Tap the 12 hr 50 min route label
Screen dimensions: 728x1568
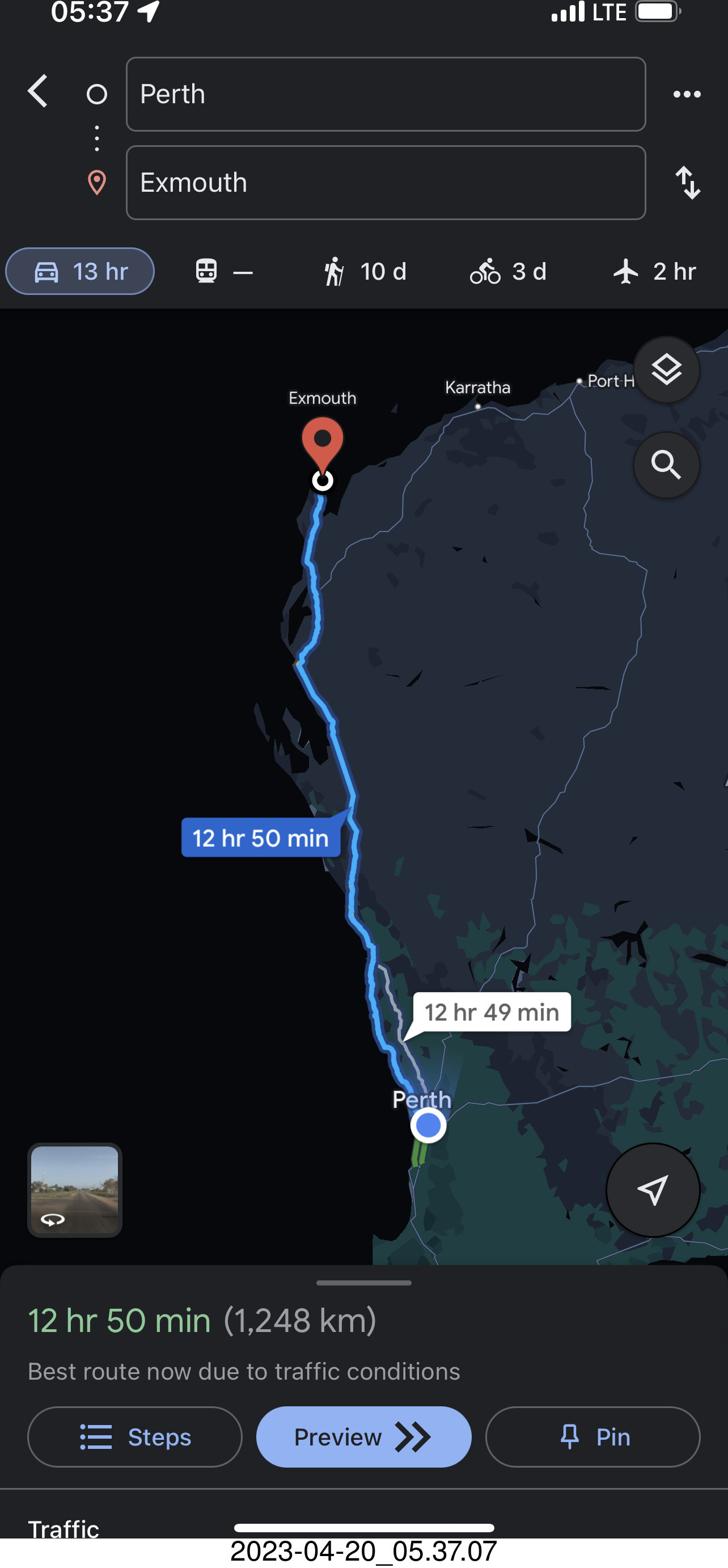click(261, 837)
